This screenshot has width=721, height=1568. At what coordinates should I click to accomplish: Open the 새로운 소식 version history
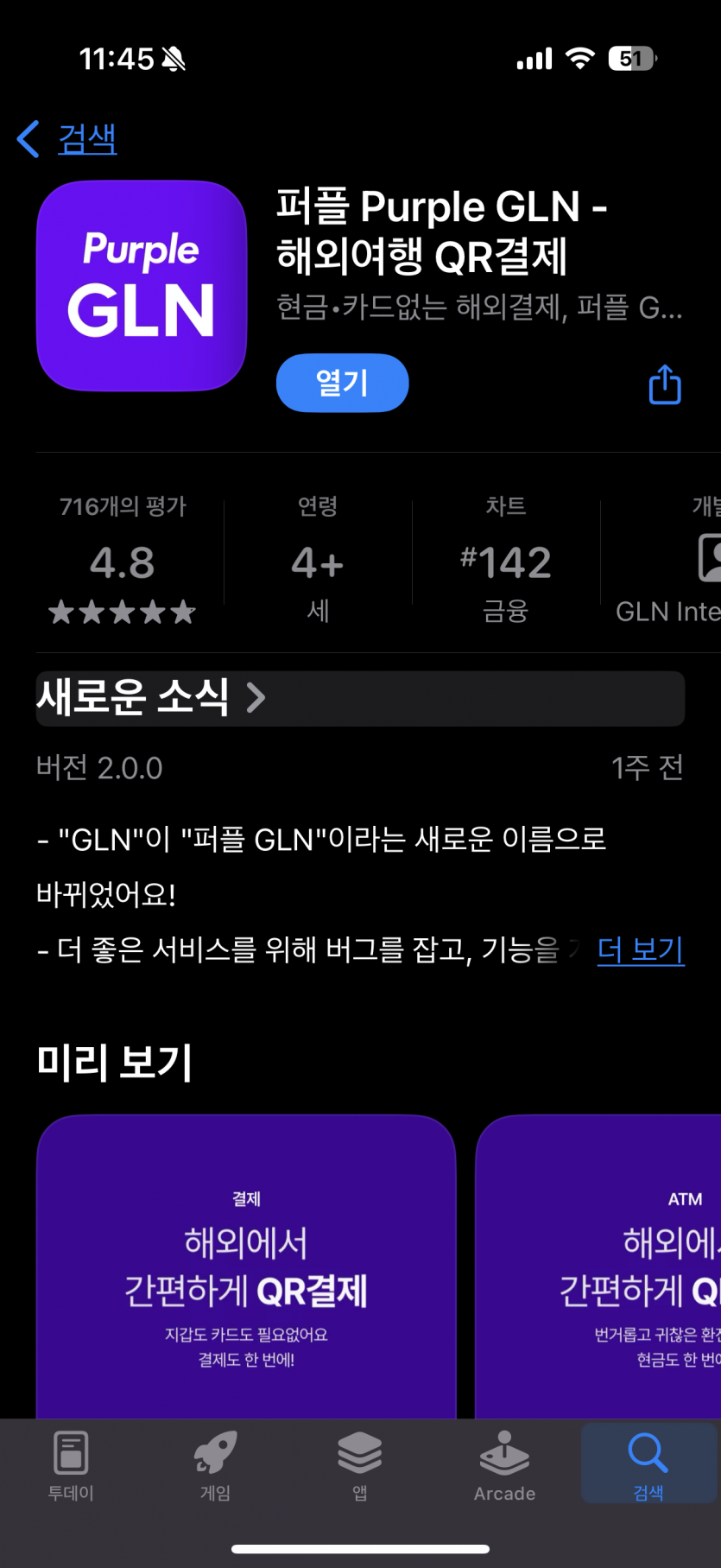[152, 697]
